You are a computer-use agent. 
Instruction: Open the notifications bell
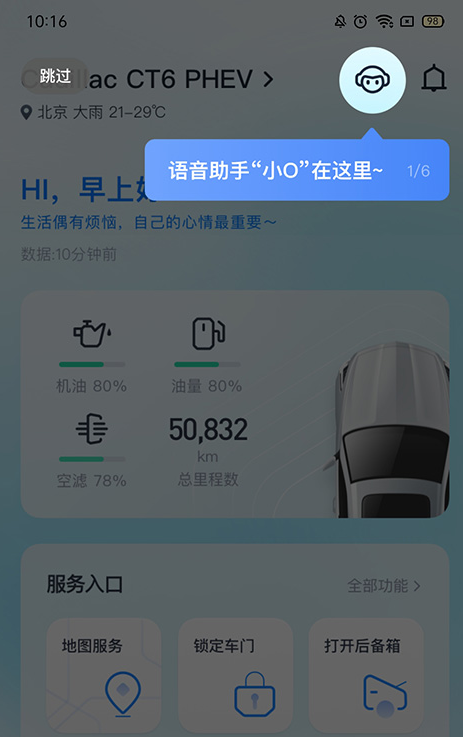(x=433, y=78)
